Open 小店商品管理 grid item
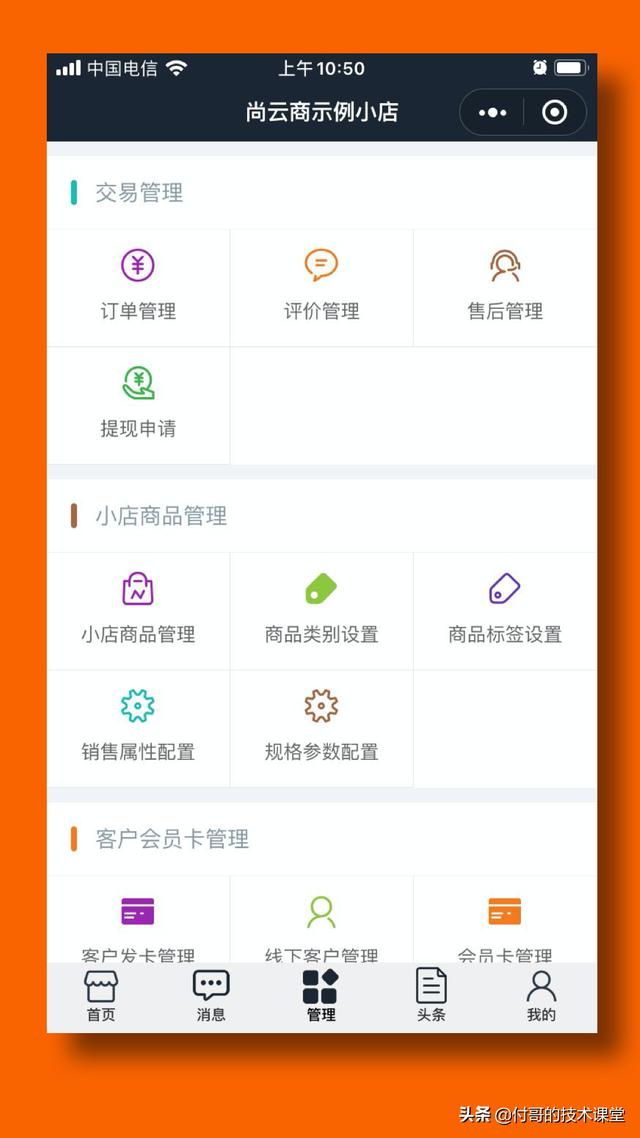 click(138, 610)
